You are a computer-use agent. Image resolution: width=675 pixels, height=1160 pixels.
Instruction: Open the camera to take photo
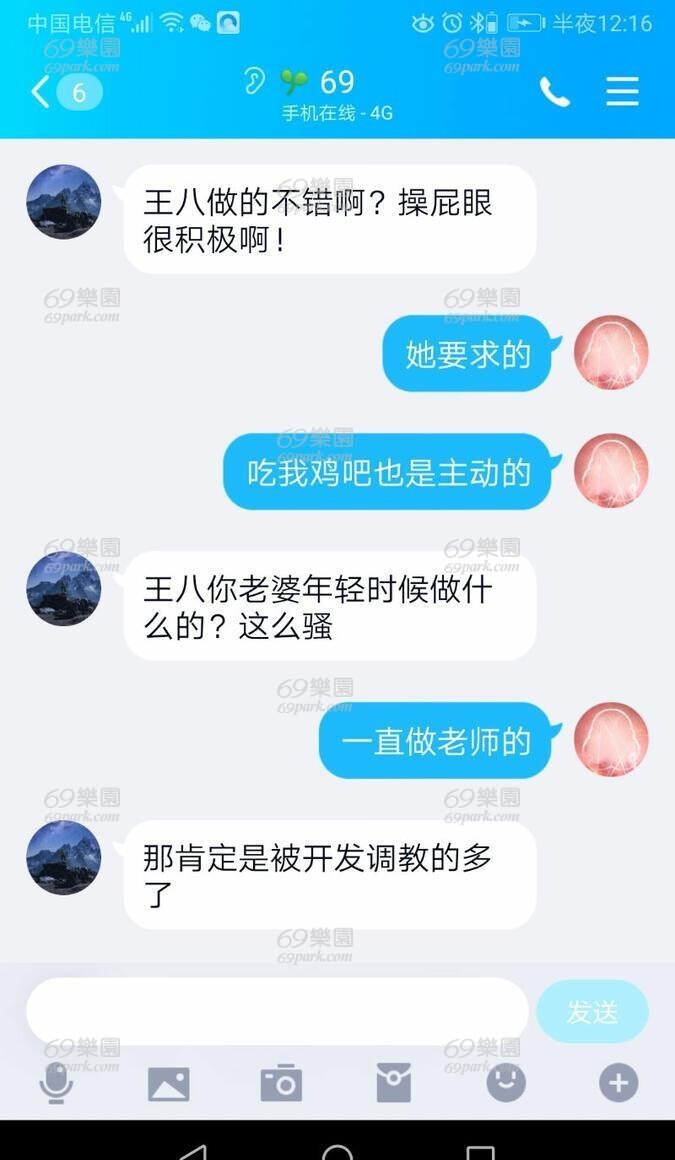point(281,1084)
